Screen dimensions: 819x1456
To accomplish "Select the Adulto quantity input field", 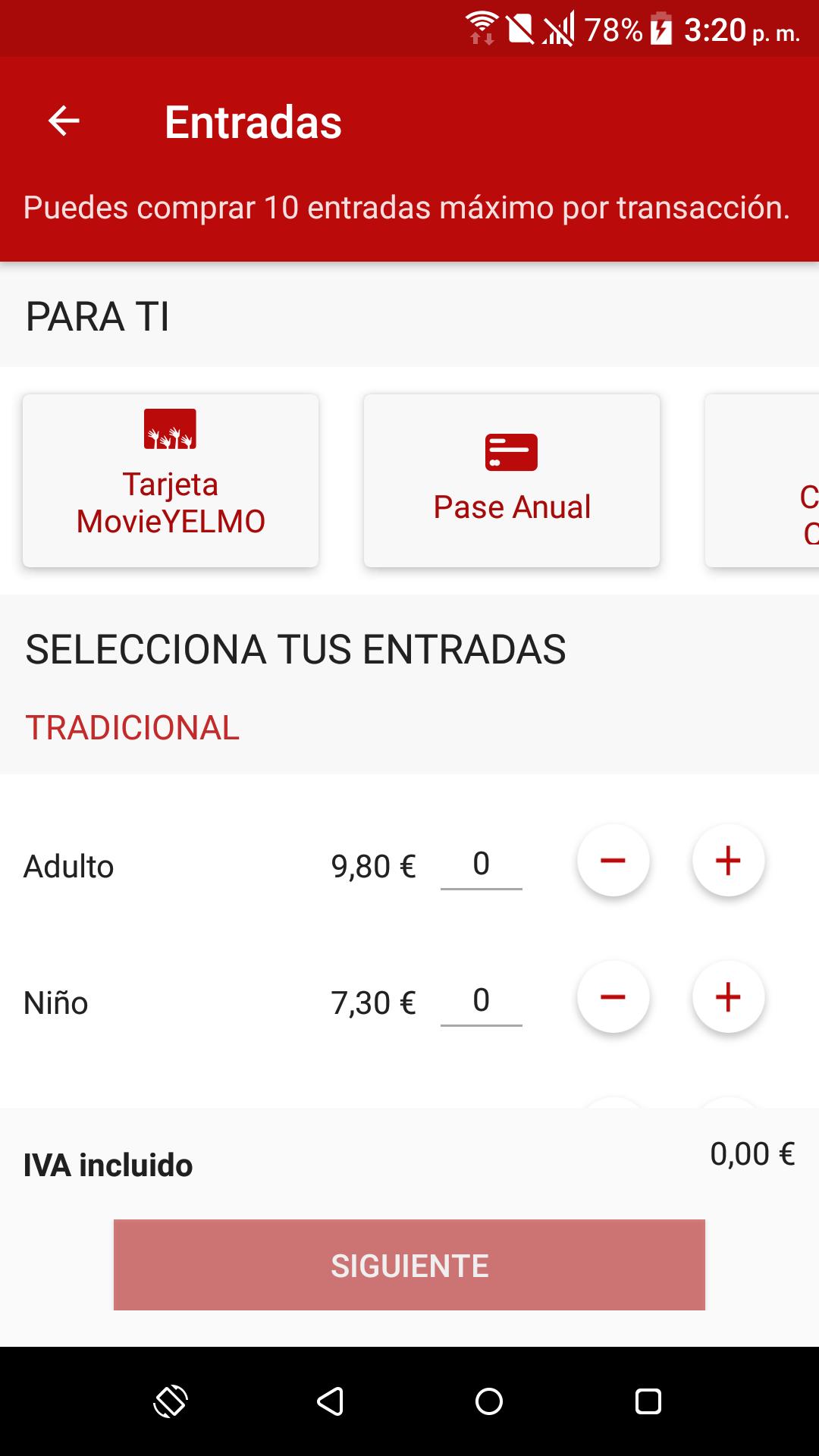I will click(x=482, y=863).
